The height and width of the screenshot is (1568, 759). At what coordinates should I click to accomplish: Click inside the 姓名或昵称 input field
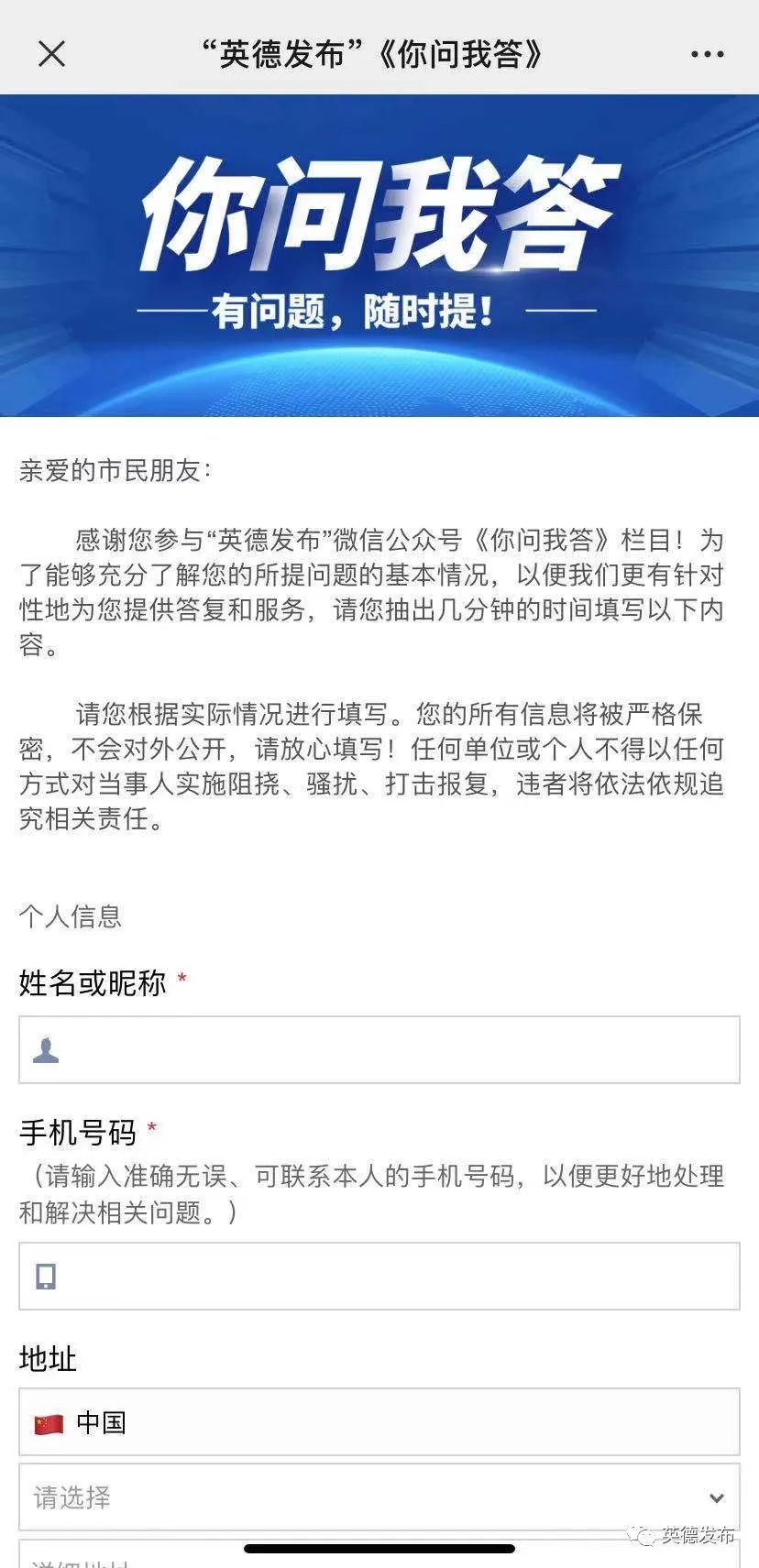(379, 1051)
